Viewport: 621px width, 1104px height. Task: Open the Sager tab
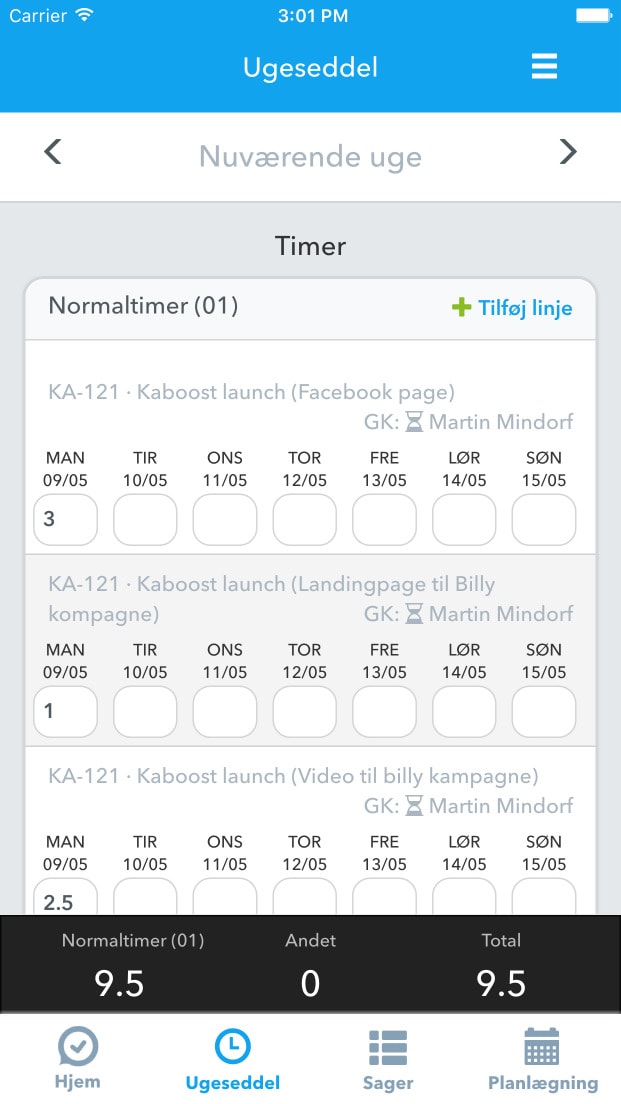tap(388, 1058)
